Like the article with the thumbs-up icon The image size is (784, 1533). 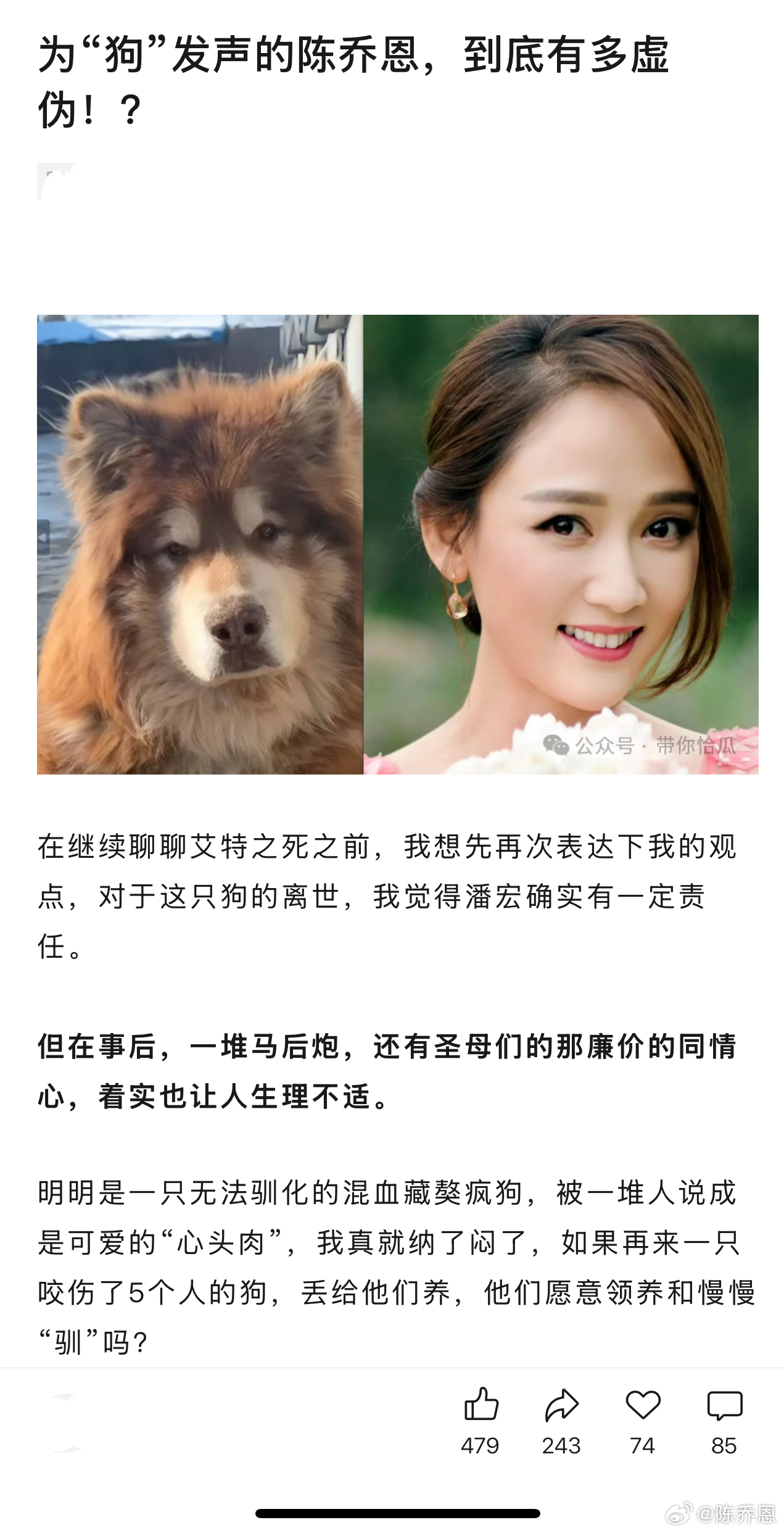[x=481, y=1406]
